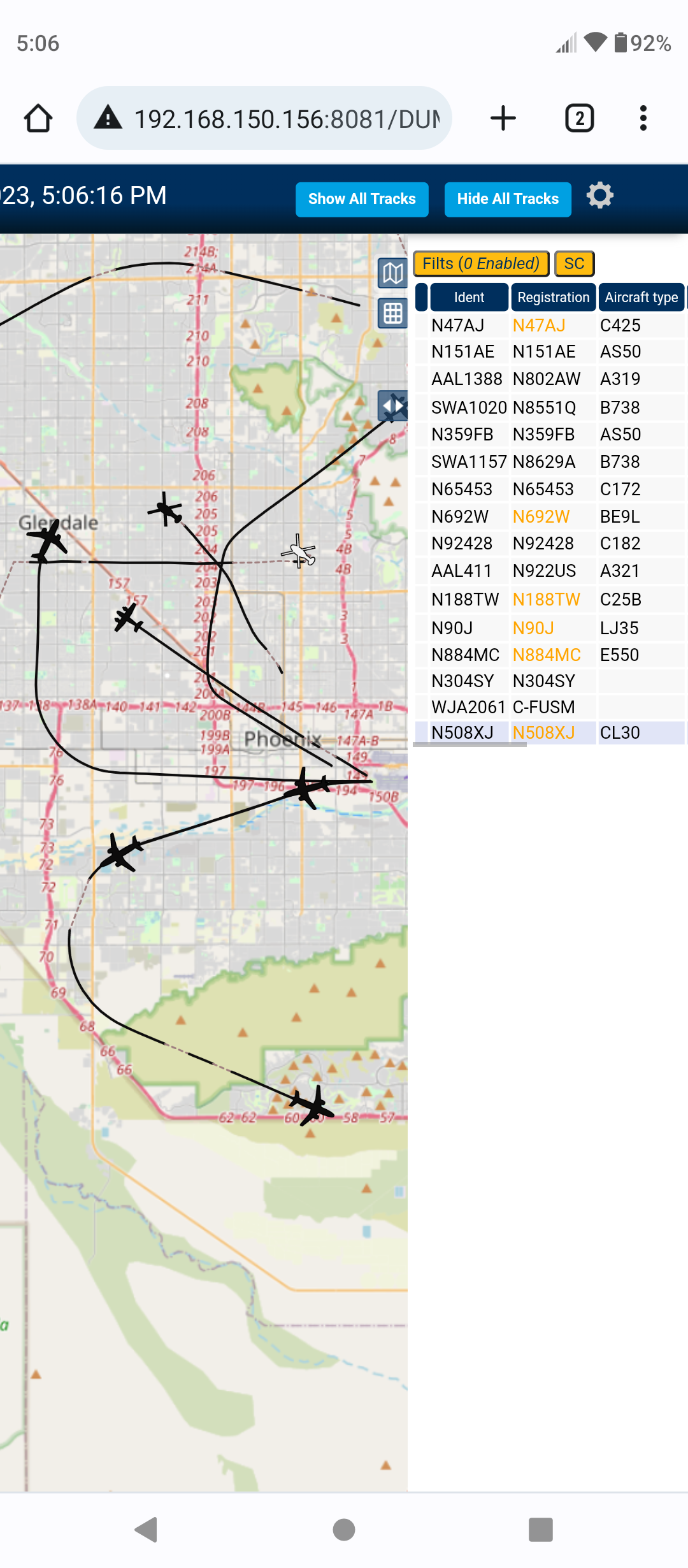
Task: Collapse the sidebar with the arrows icon
Action: tap(393, 407)
